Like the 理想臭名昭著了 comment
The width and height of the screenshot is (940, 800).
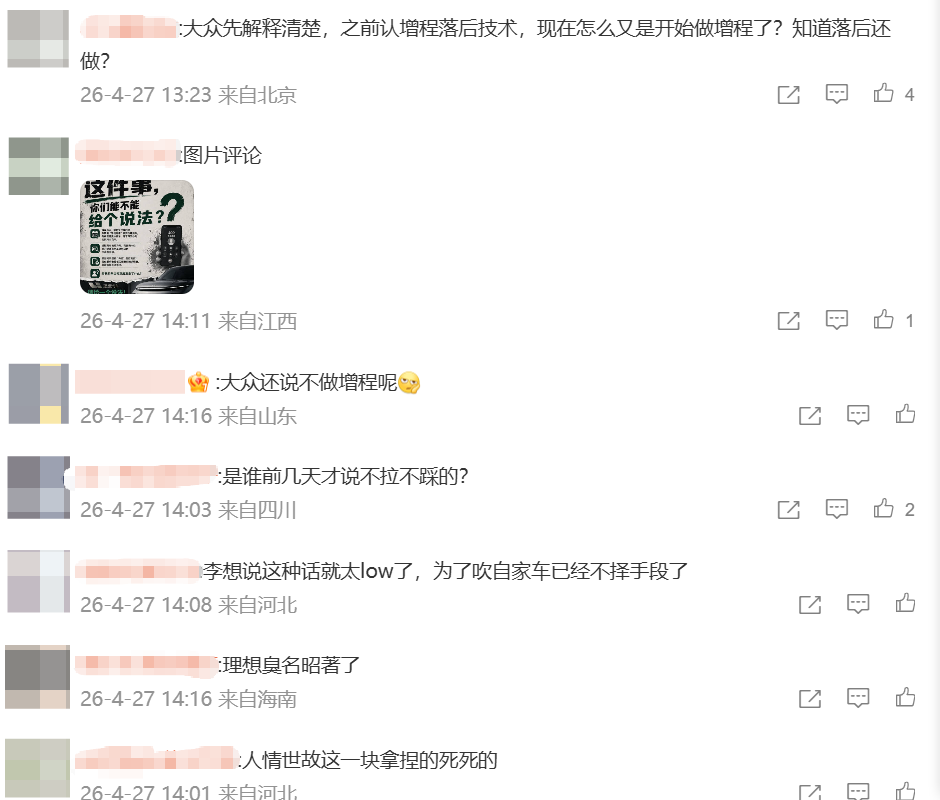(906, 697)
